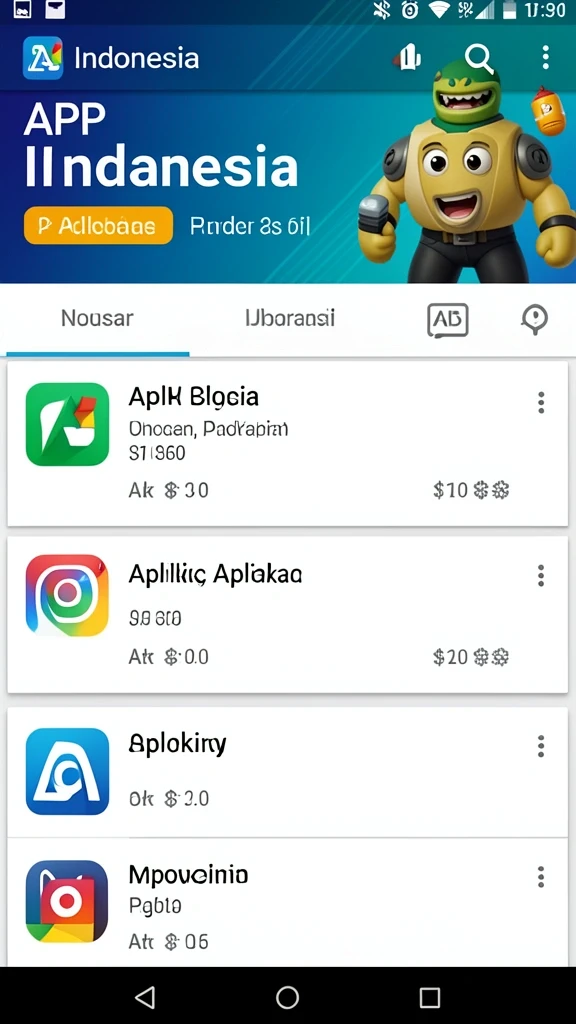The width and height of the screenshot is (576, 1024).
Task: Open the location pin tab
Action: [x=535, y=320]
